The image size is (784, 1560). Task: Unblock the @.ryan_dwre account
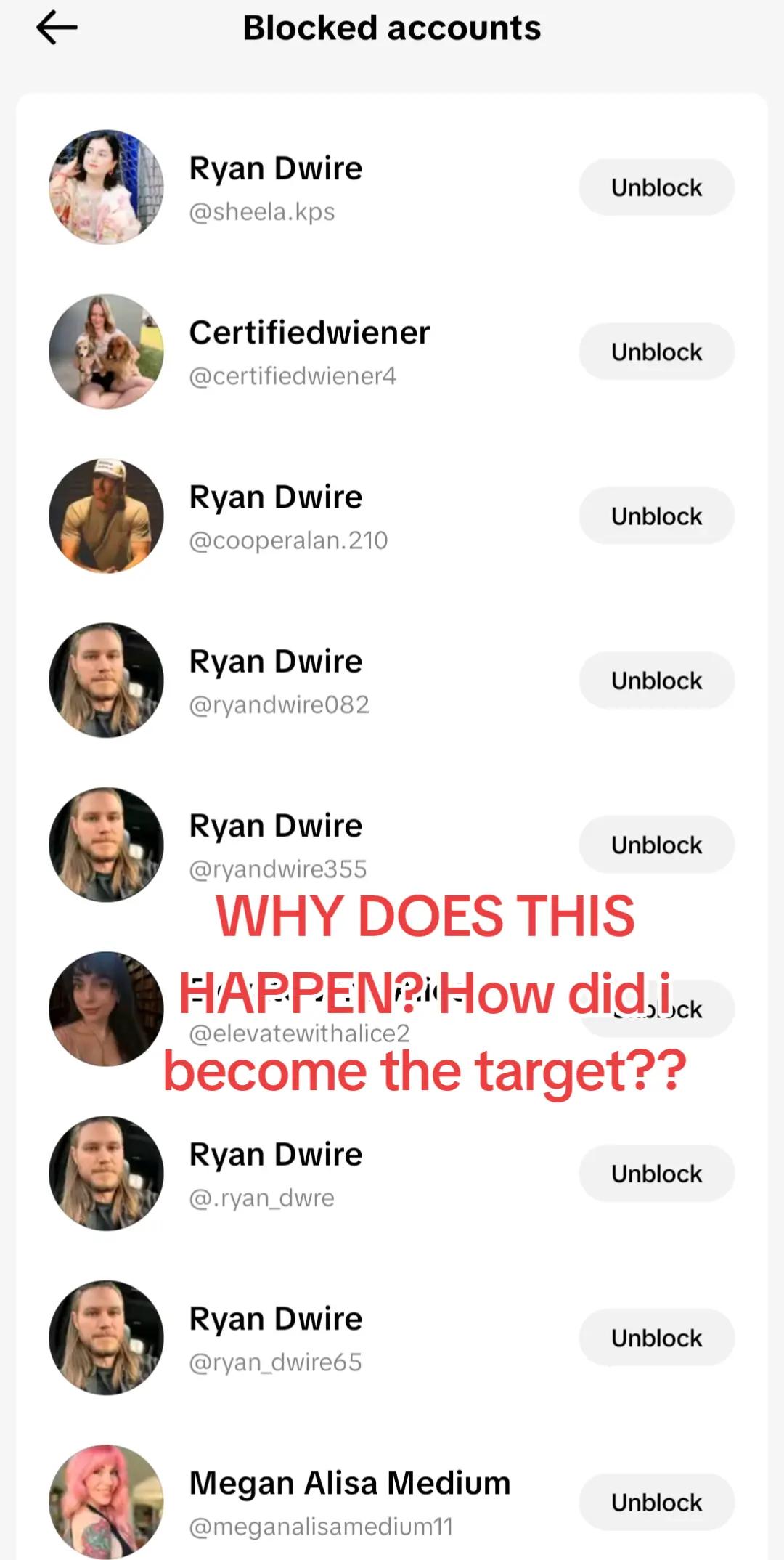point(656,1174)
